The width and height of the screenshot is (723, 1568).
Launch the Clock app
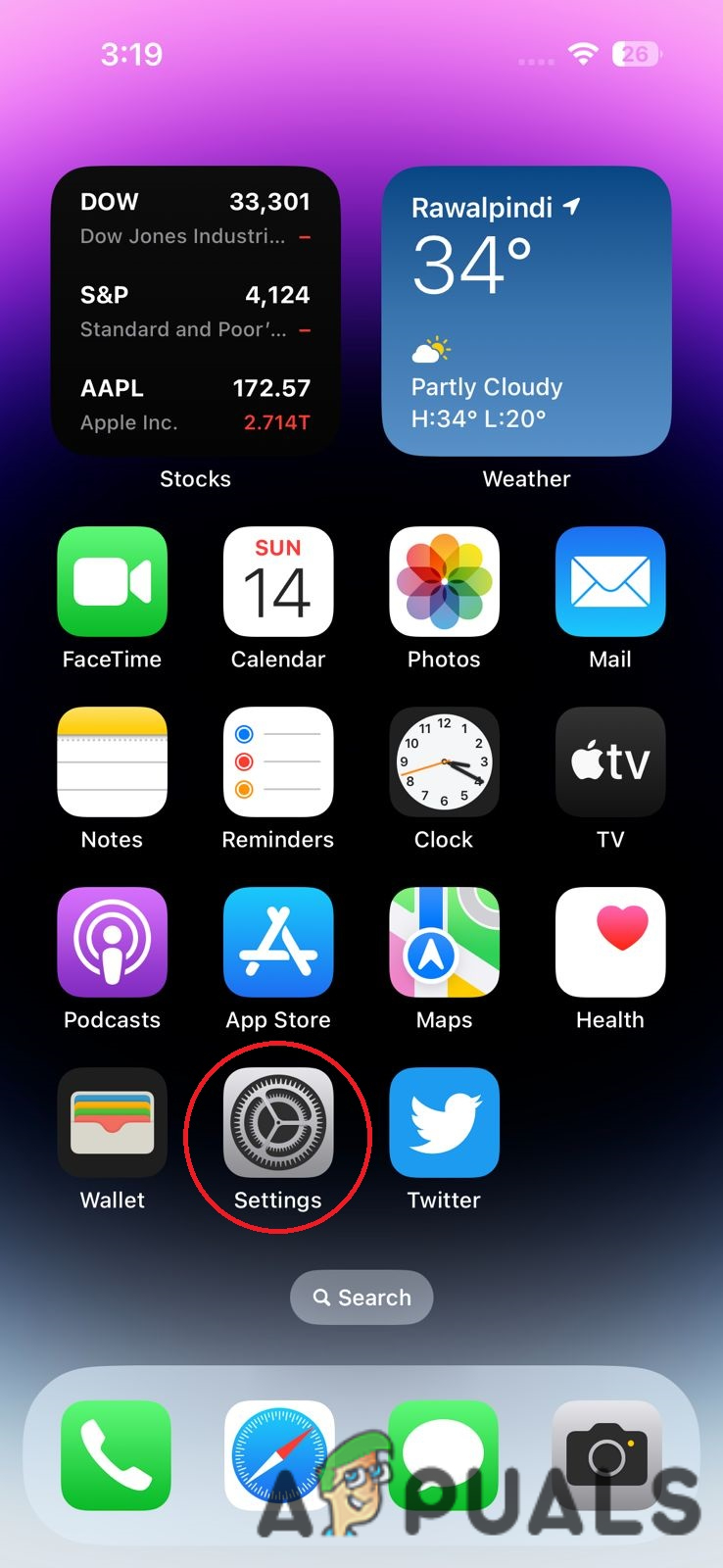click(444, 762)
